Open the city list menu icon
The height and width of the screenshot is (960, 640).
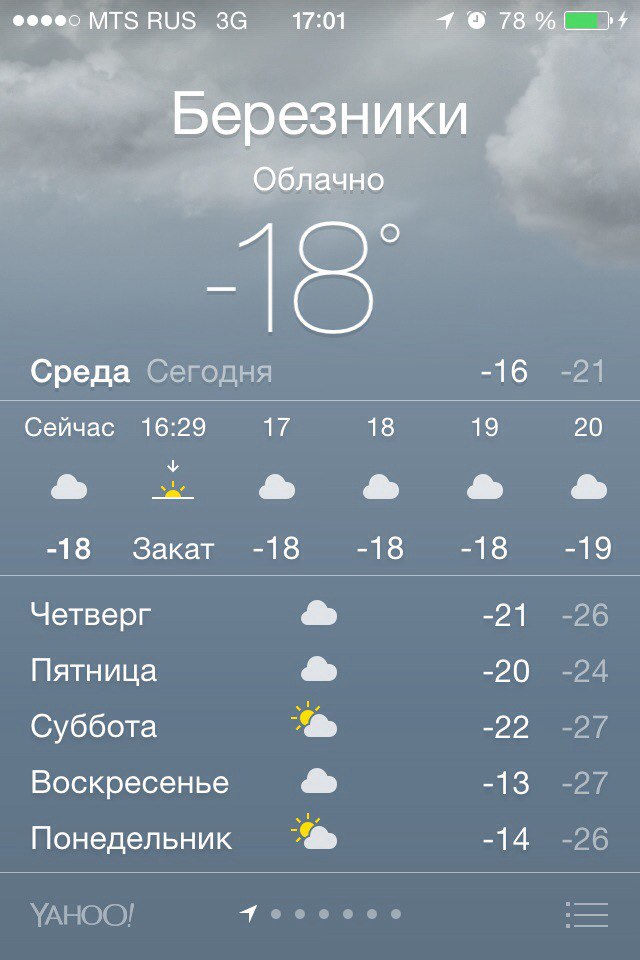coord(586,914)
